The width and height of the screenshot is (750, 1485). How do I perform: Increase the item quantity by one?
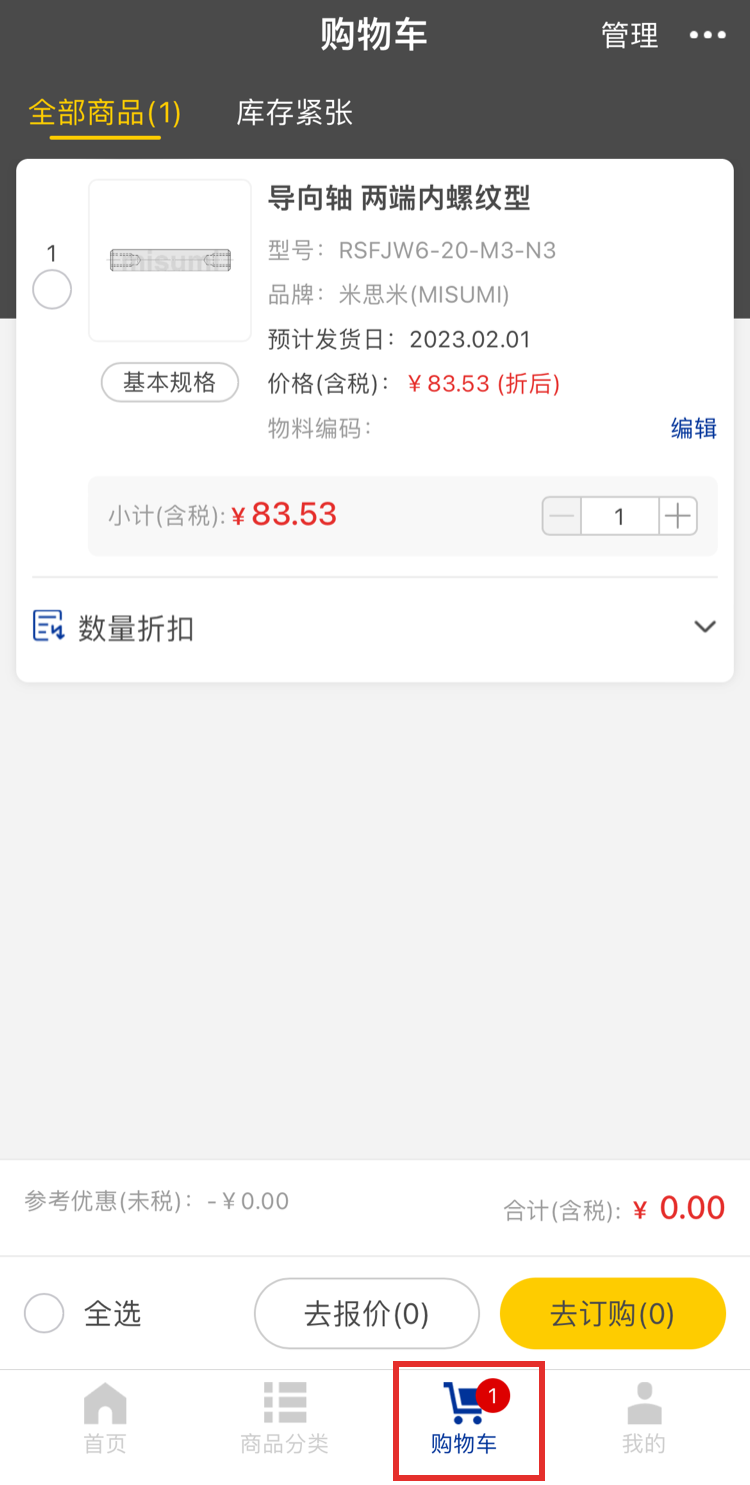(678, 516)
